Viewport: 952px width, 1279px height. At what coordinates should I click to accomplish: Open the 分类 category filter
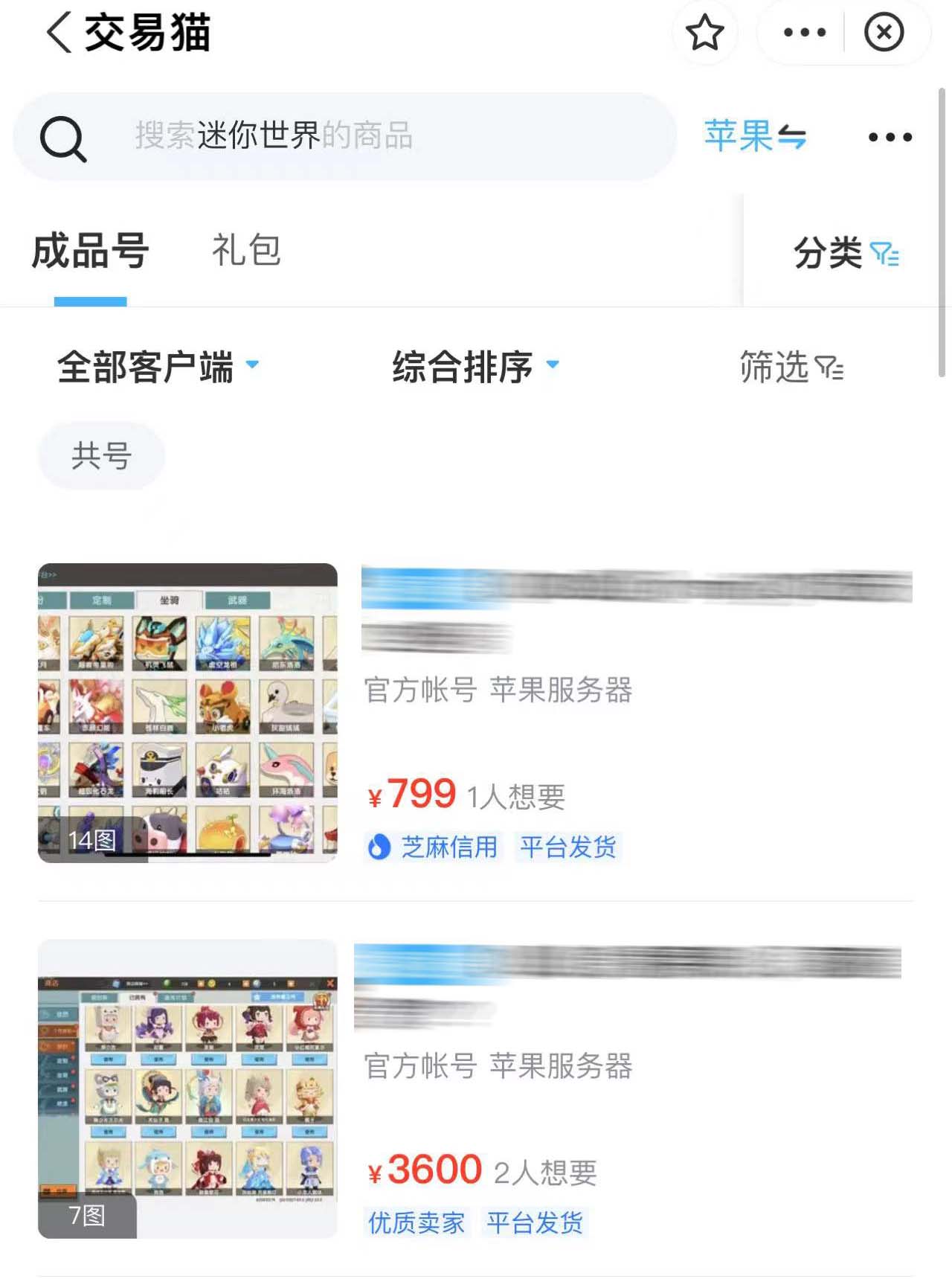coord(846,253)
